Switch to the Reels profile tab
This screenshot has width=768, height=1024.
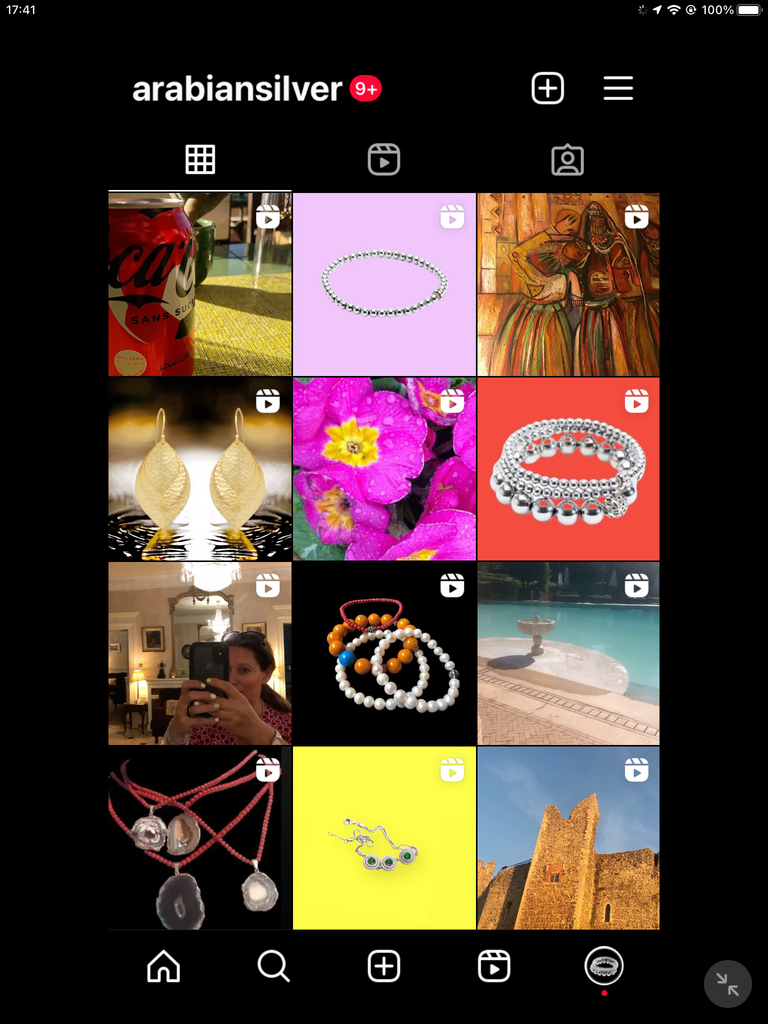(384, 160)
